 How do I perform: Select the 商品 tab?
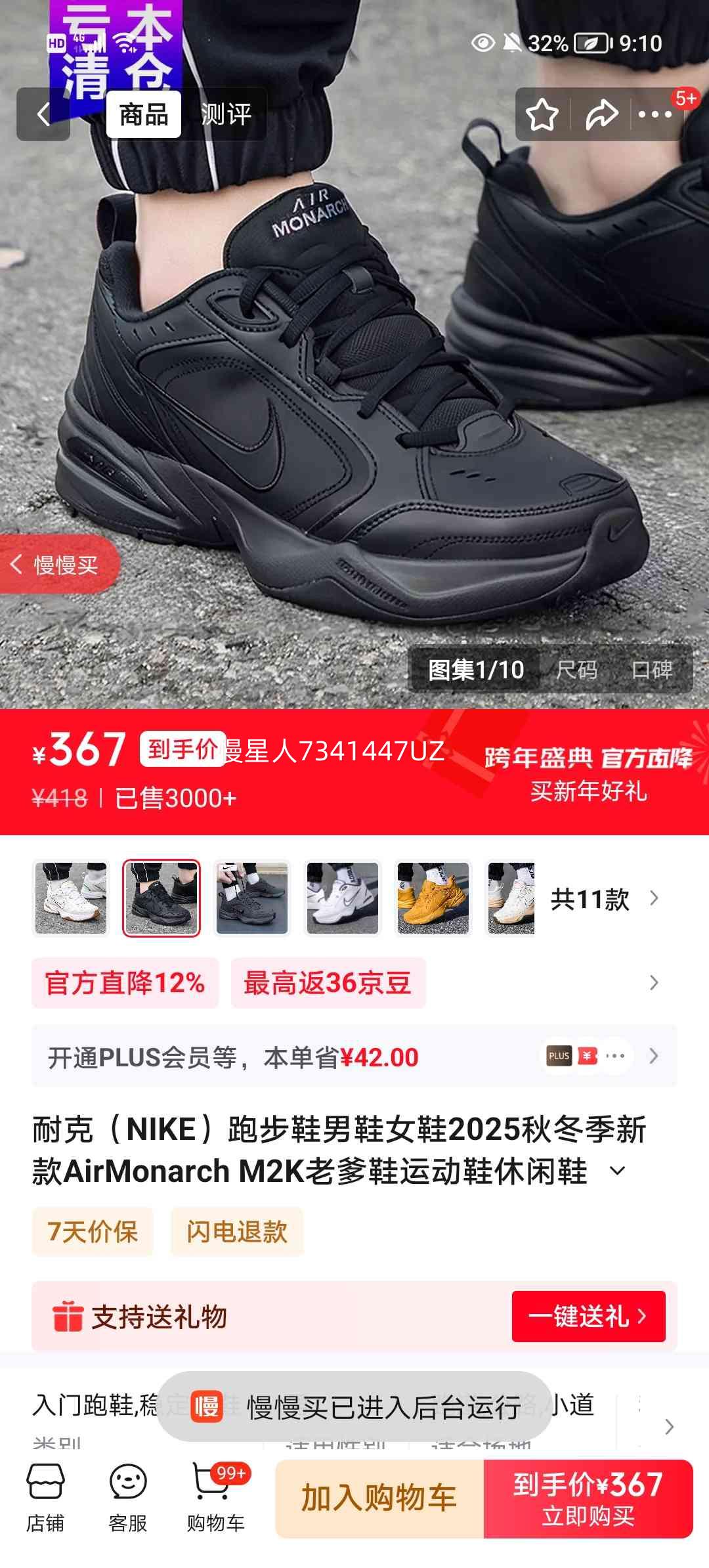pyautogui.click(x=144, y=114)
